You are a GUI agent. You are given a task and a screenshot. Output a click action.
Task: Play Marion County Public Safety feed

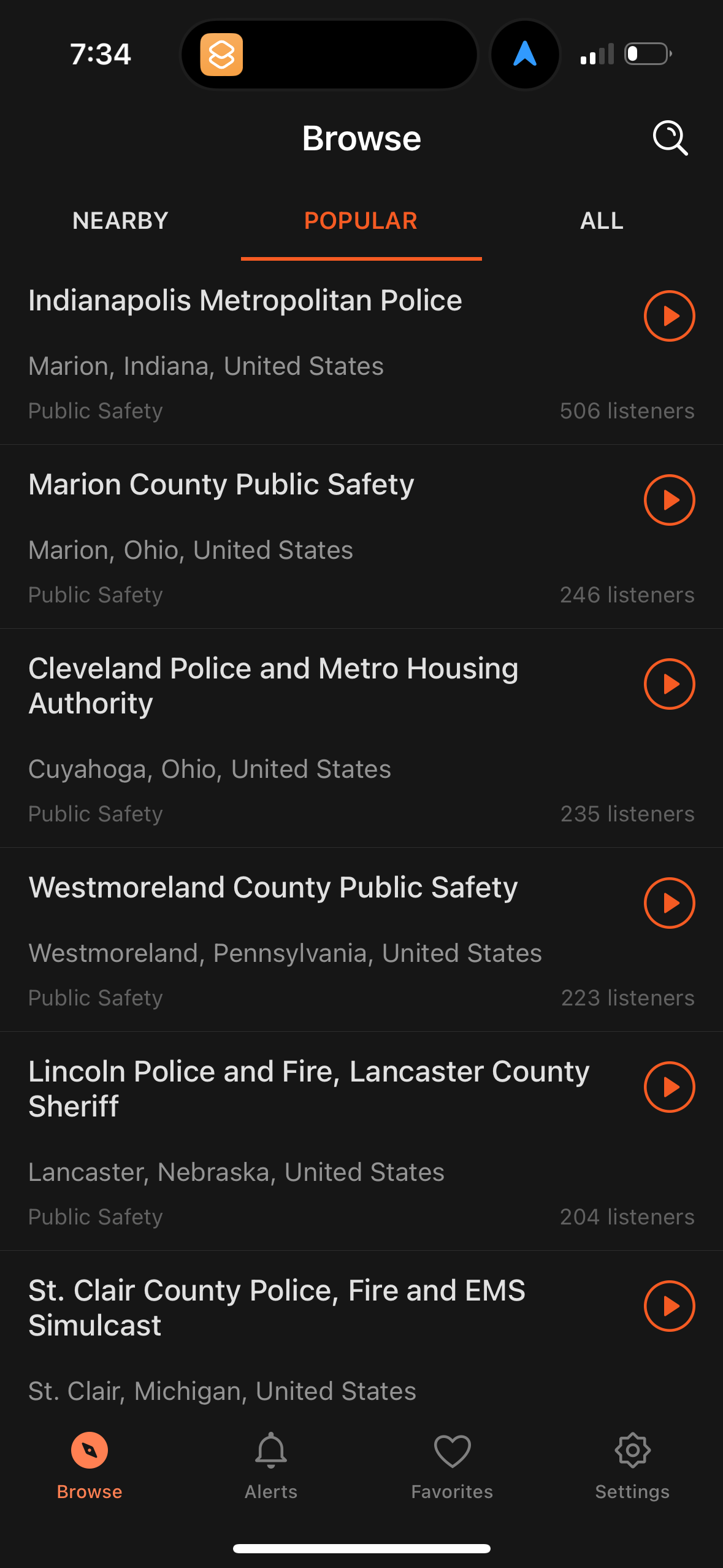pyautogui.click(x=670, y=500)
